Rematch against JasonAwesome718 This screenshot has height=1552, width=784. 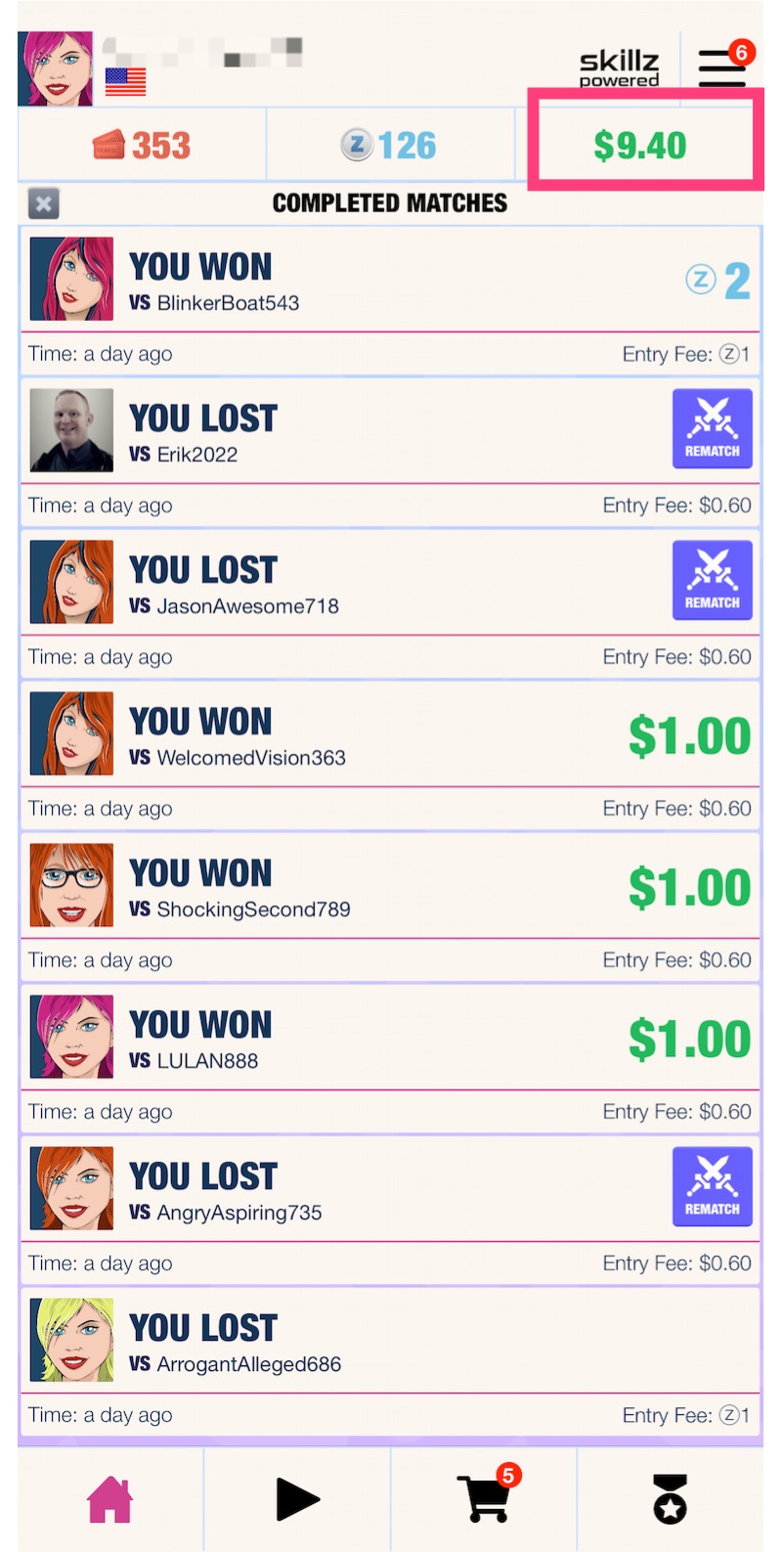pyautogui.click(x=712, y=580)
